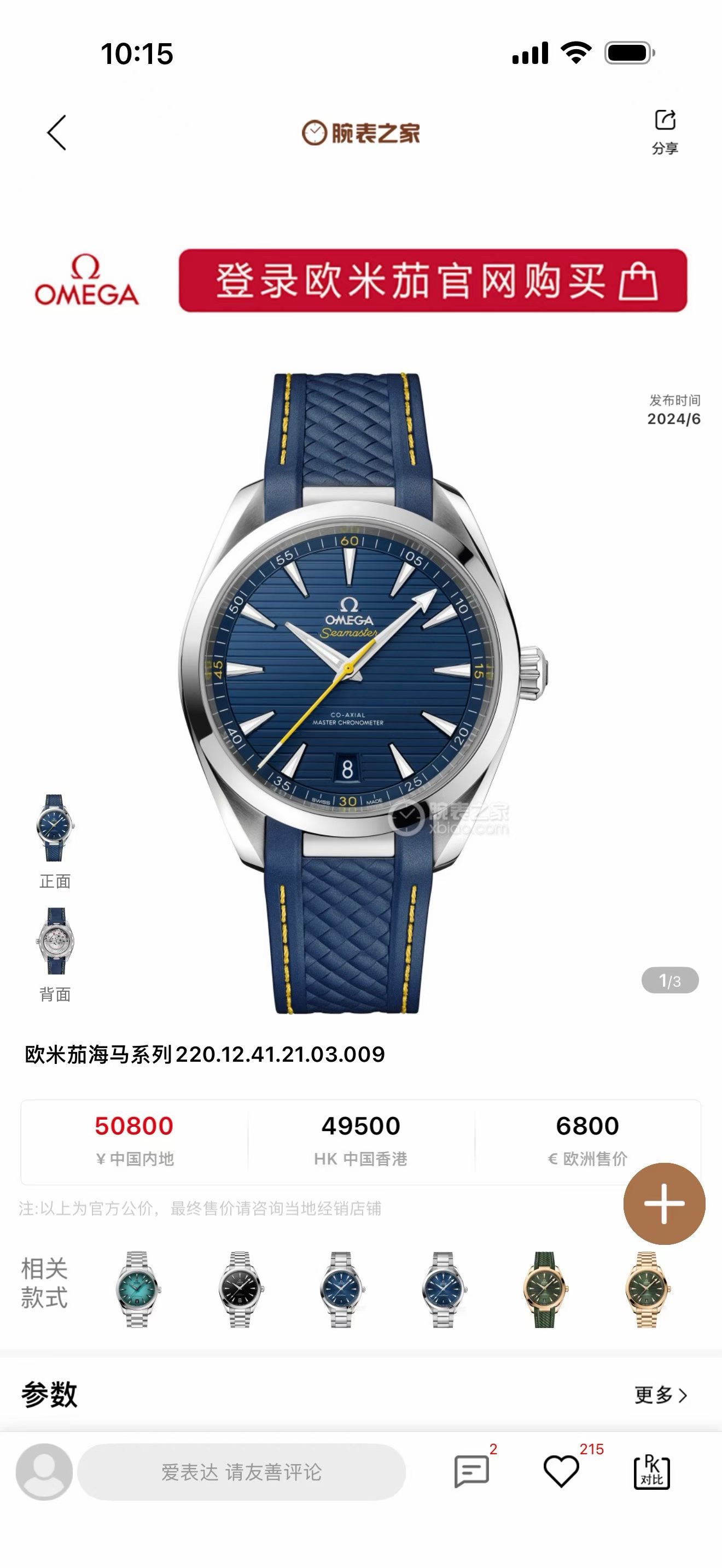Screen dimensions: 722x1568
Task: Open the Omega official store purchase banner
Action: (x=432, y=280)
